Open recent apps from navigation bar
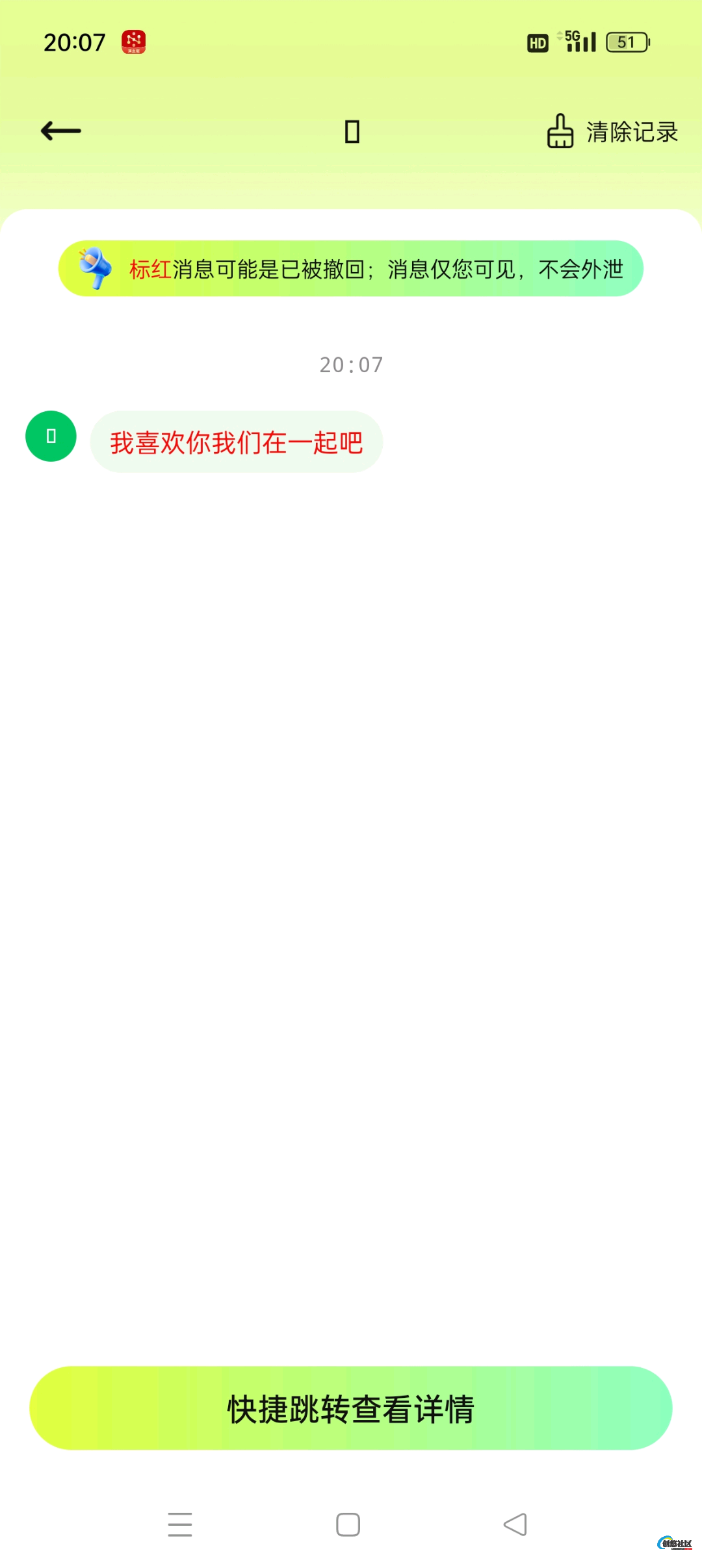 180,1524
